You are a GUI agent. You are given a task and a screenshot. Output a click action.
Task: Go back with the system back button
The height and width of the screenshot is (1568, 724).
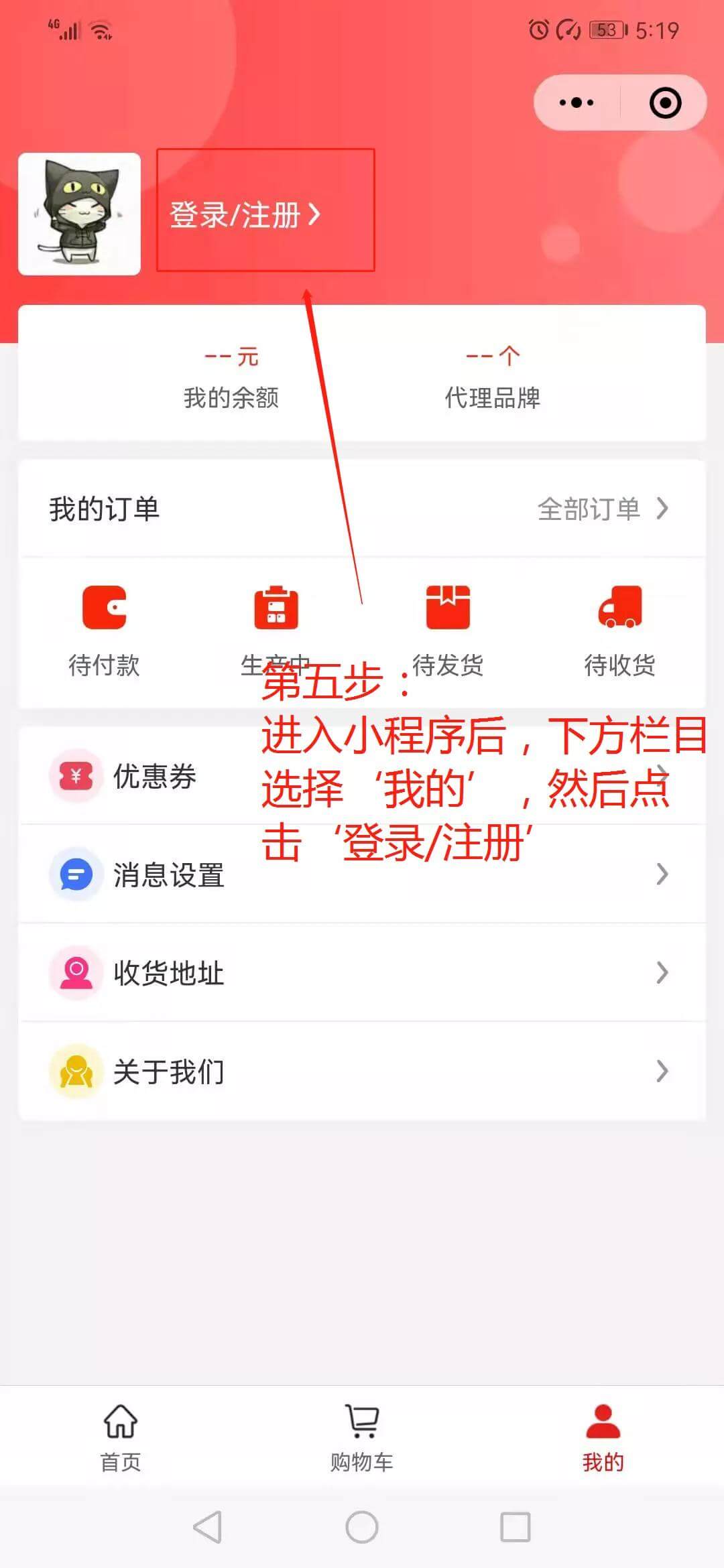pos(207,1527)
